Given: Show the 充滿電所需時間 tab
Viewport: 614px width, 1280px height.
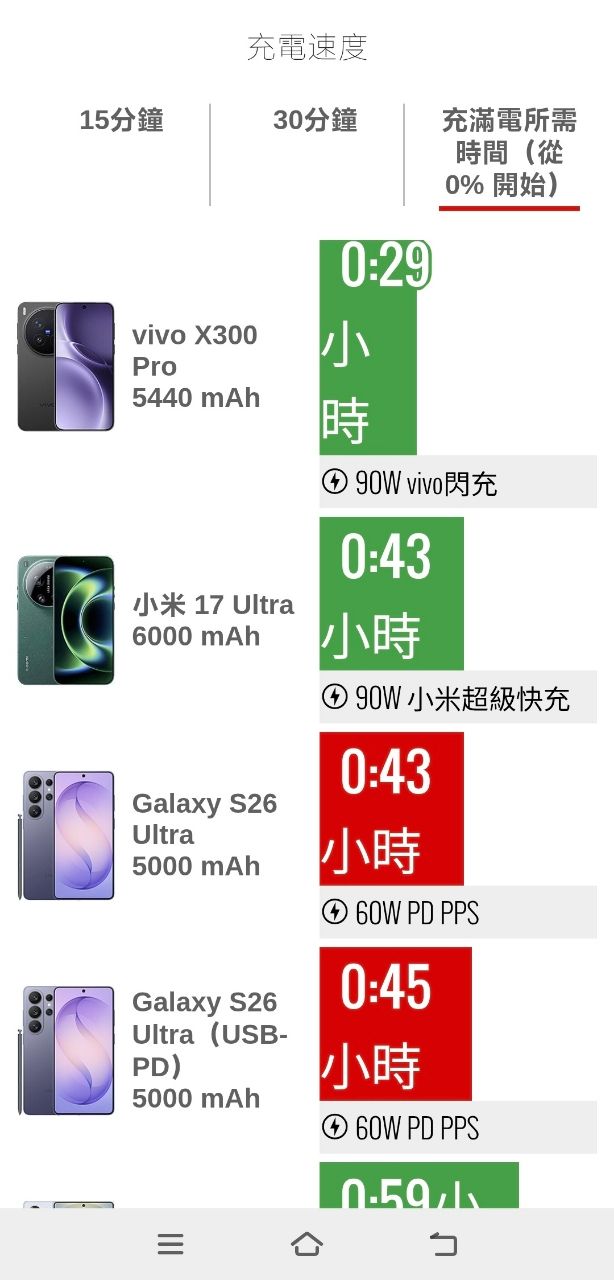Looking at the screenshot, I should pos(509,153).
